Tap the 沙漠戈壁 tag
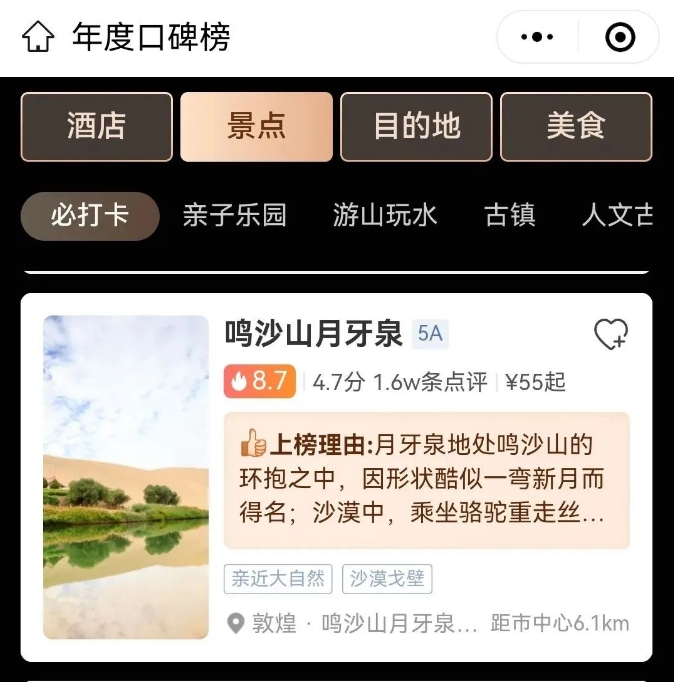Viewport: 674px width, 682px height. click(387, 578)
